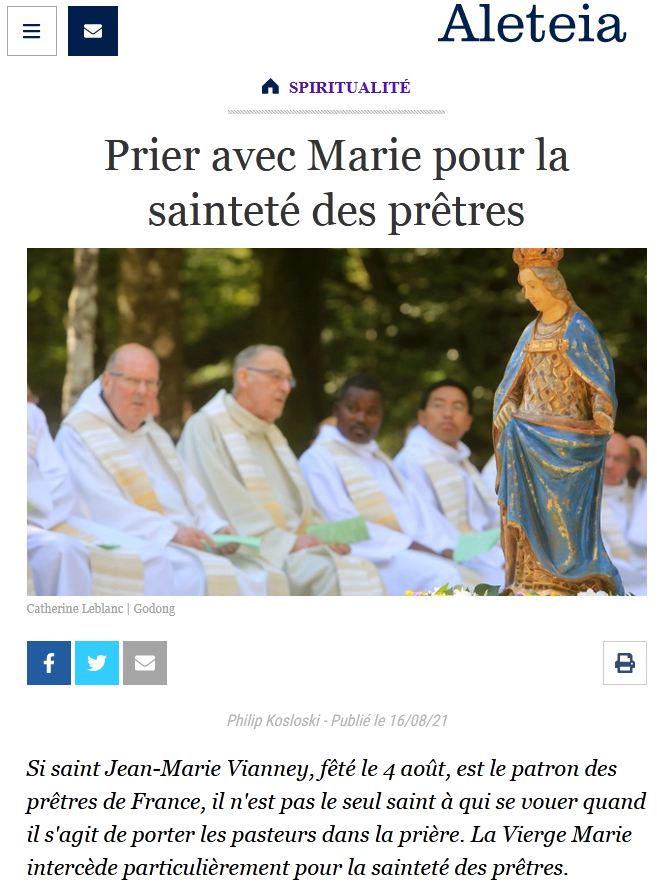Open the Spiritualité section link
The width and height of the screenshot is (657, 894).
coord(349,87)
